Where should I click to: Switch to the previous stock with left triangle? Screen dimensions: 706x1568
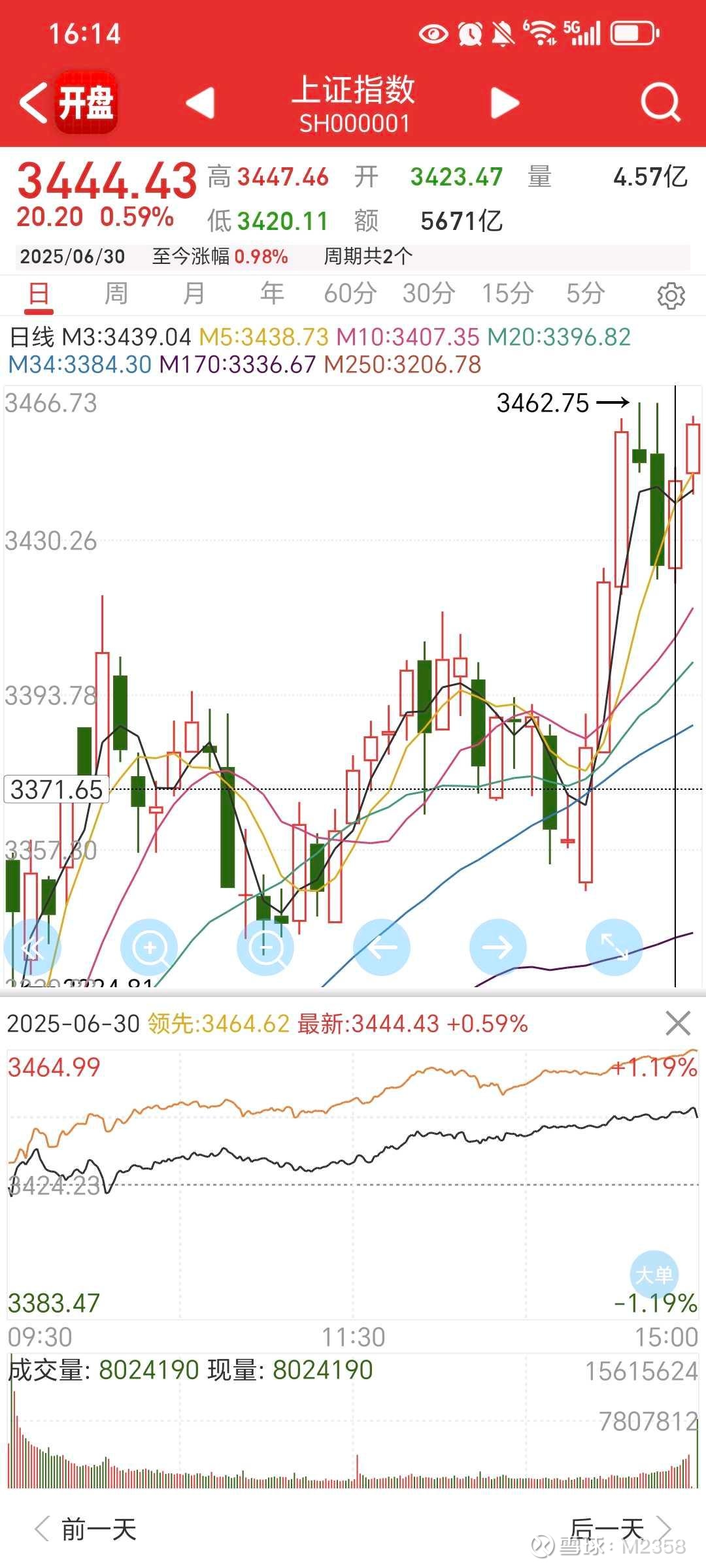200,103
